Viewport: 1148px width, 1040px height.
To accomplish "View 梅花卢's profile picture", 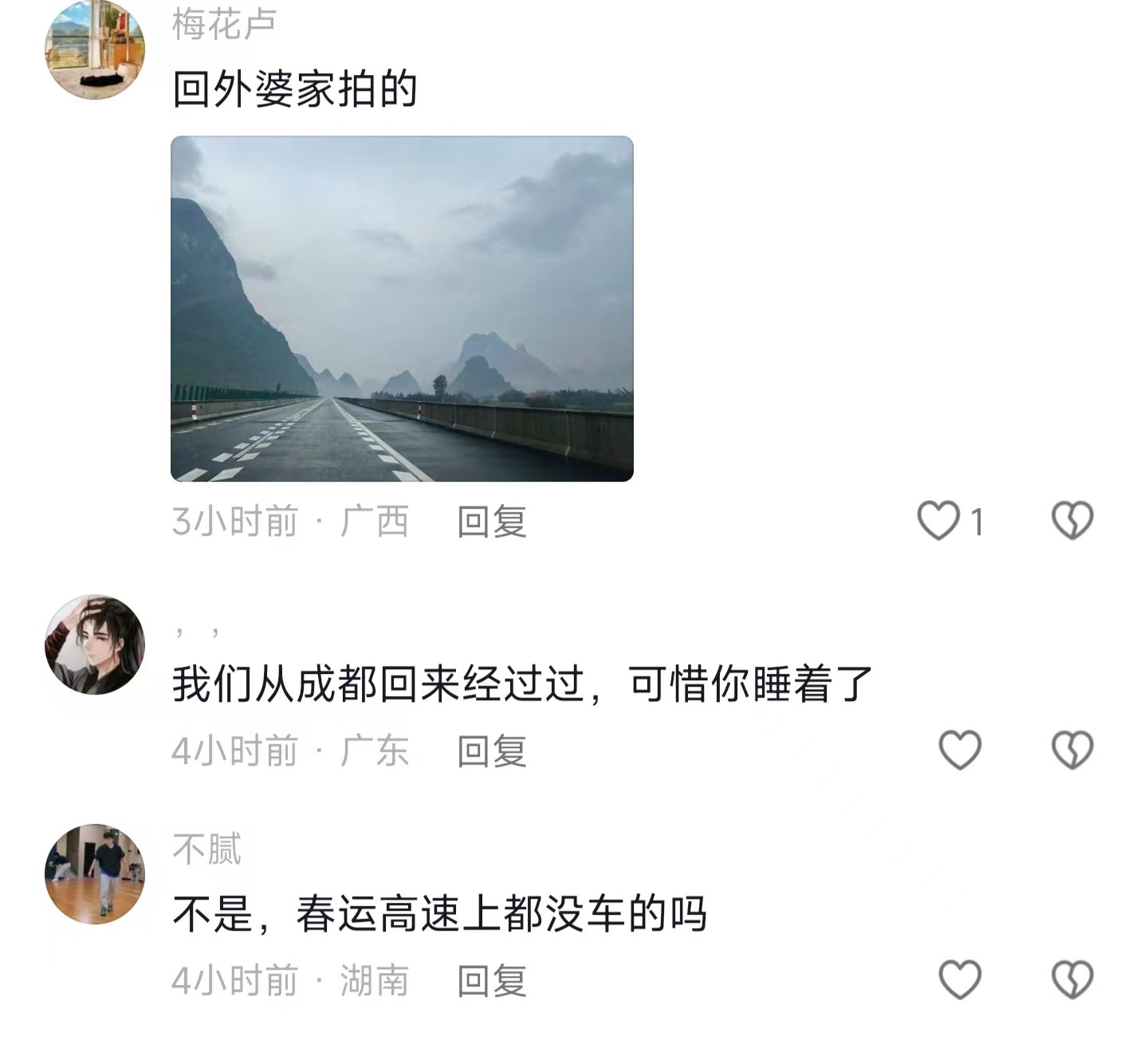I will coord(95,49).
